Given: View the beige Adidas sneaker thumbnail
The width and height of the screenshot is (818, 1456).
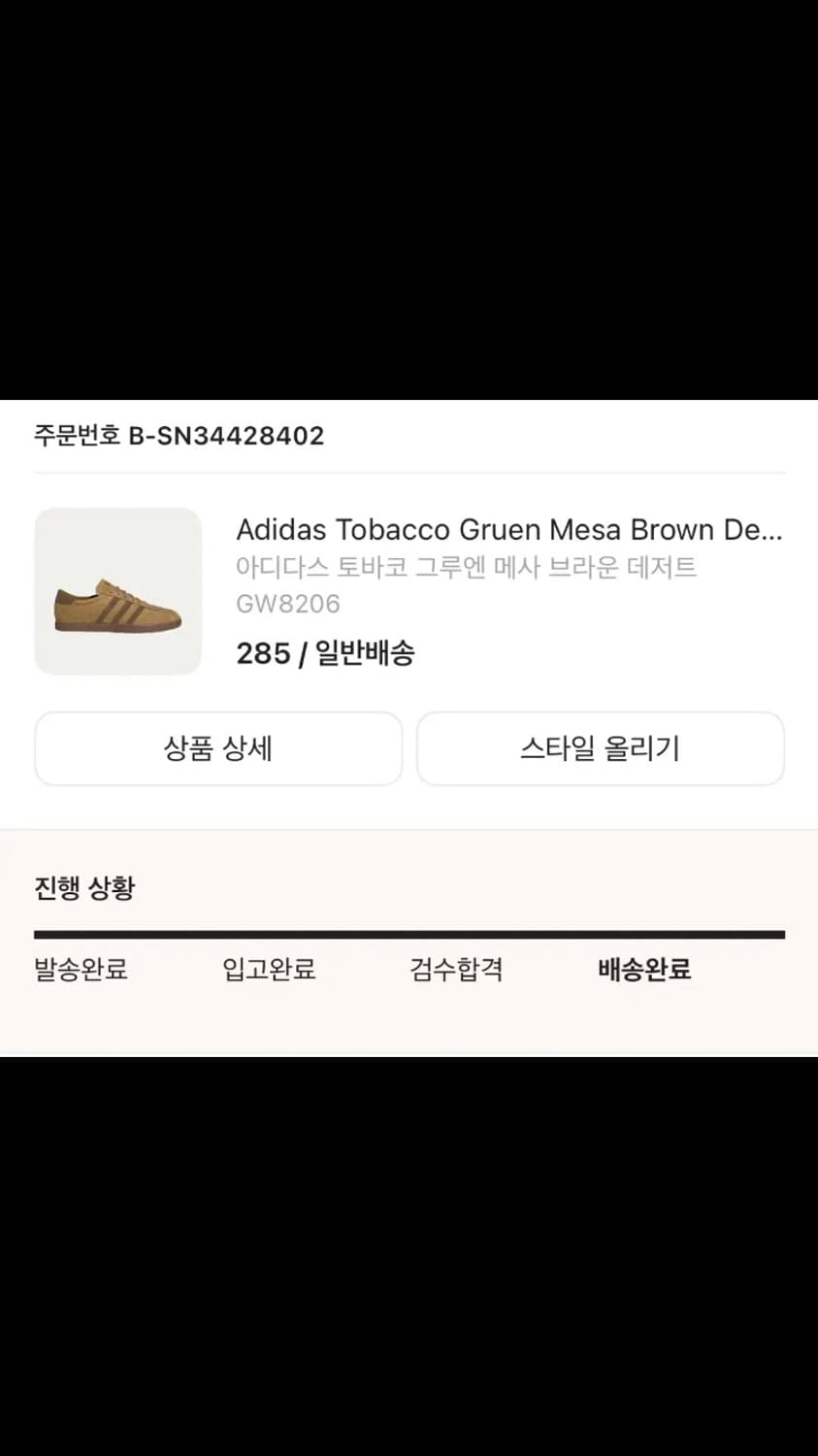Looking at the screenshot, I should tap(117, 589).
